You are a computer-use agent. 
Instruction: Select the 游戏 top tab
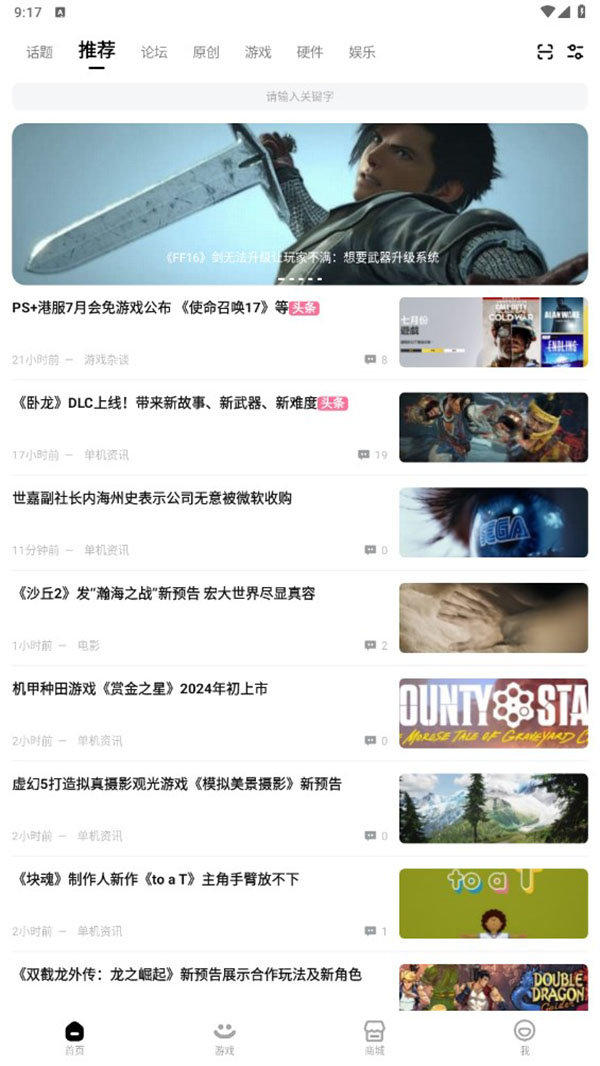(258, 53)
